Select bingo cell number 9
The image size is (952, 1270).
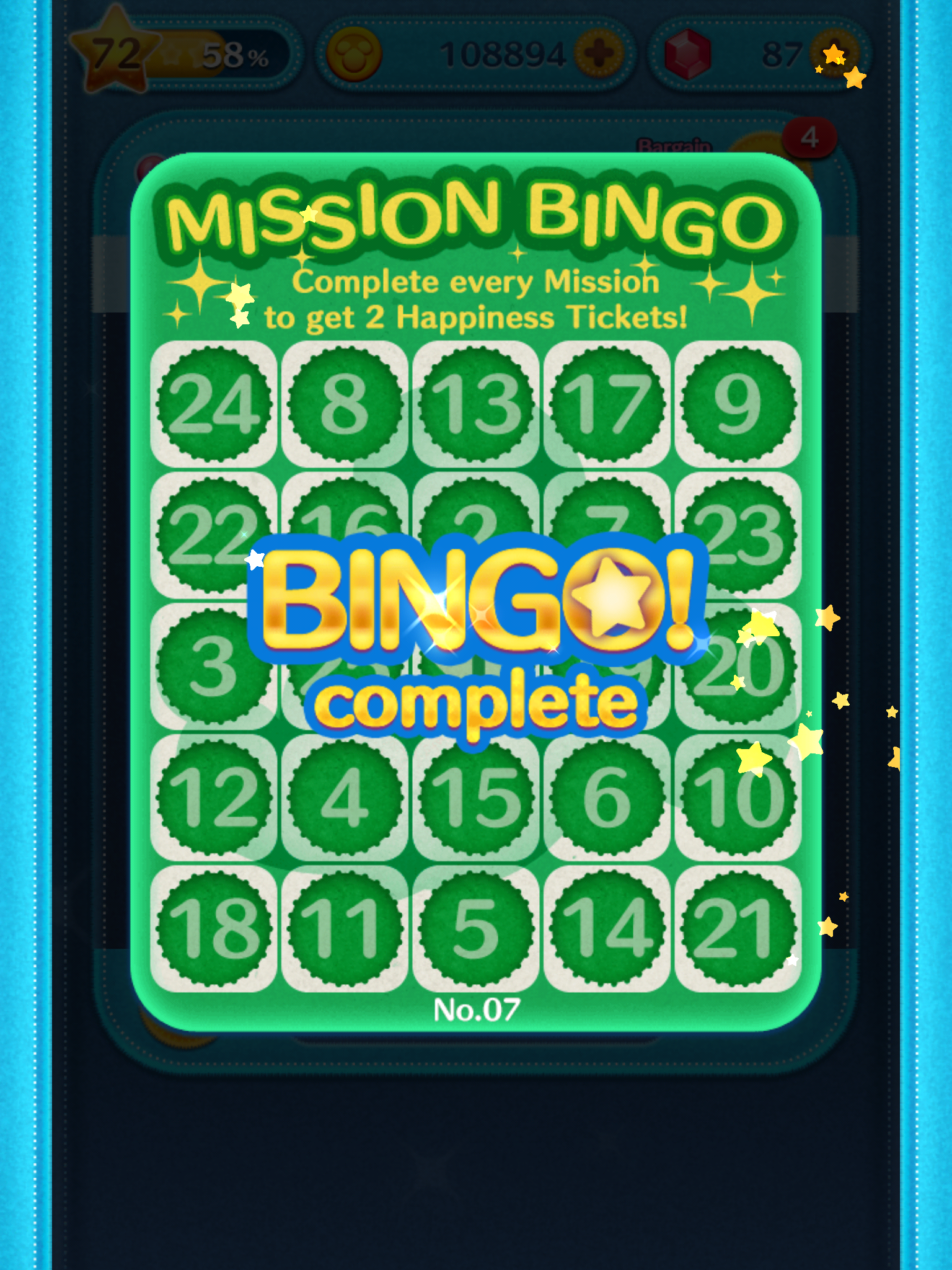pyautogui.click(x=738, y=404)
